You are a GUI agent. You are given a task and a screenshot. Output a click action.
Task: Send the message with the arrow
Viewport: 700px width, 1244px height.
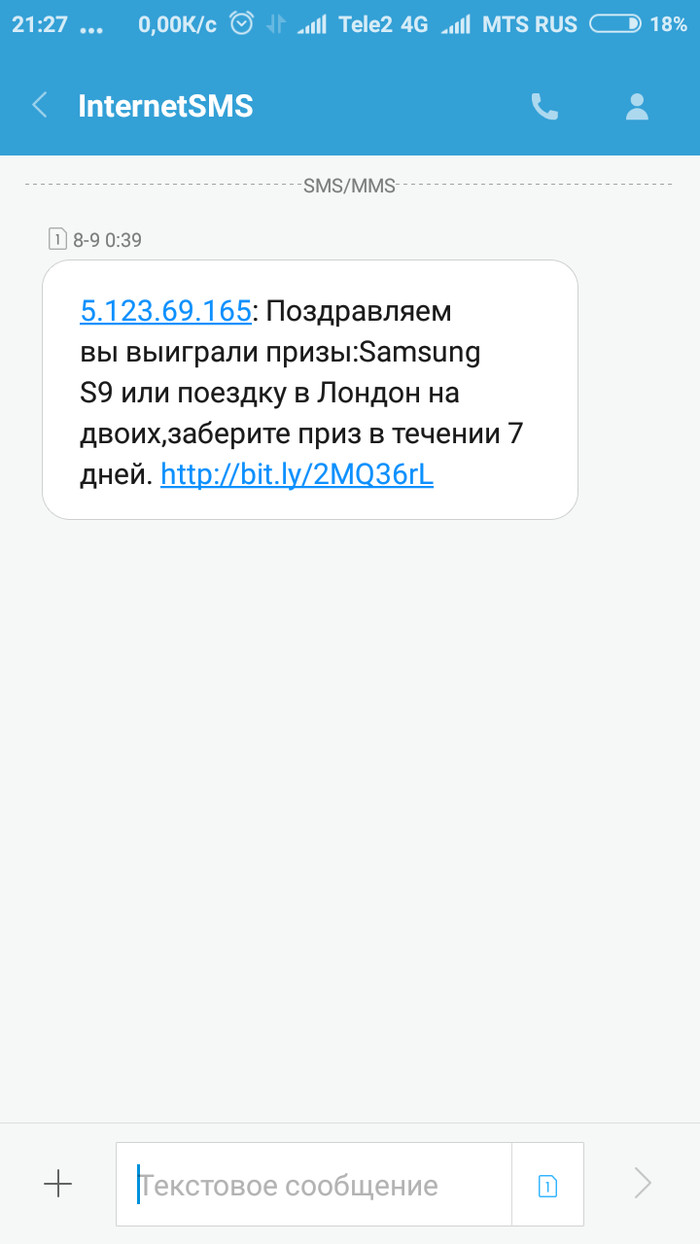tap(643, 1185)
